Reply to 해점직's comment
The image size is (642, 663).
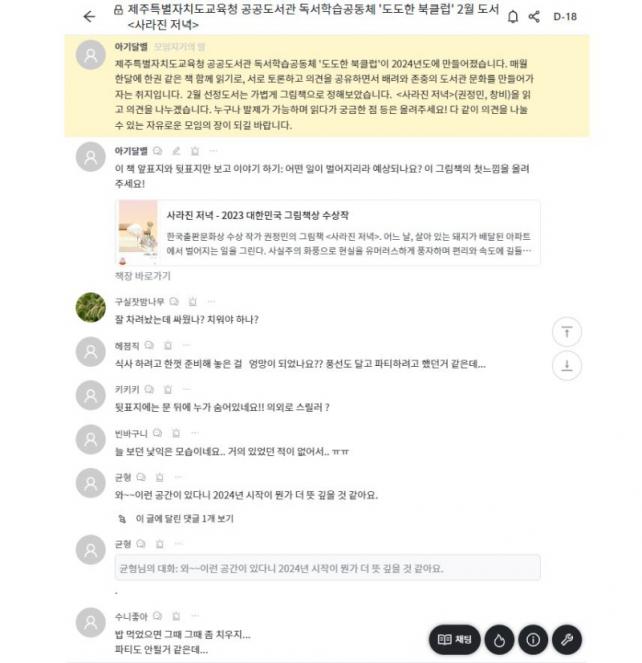click(148, 345)
